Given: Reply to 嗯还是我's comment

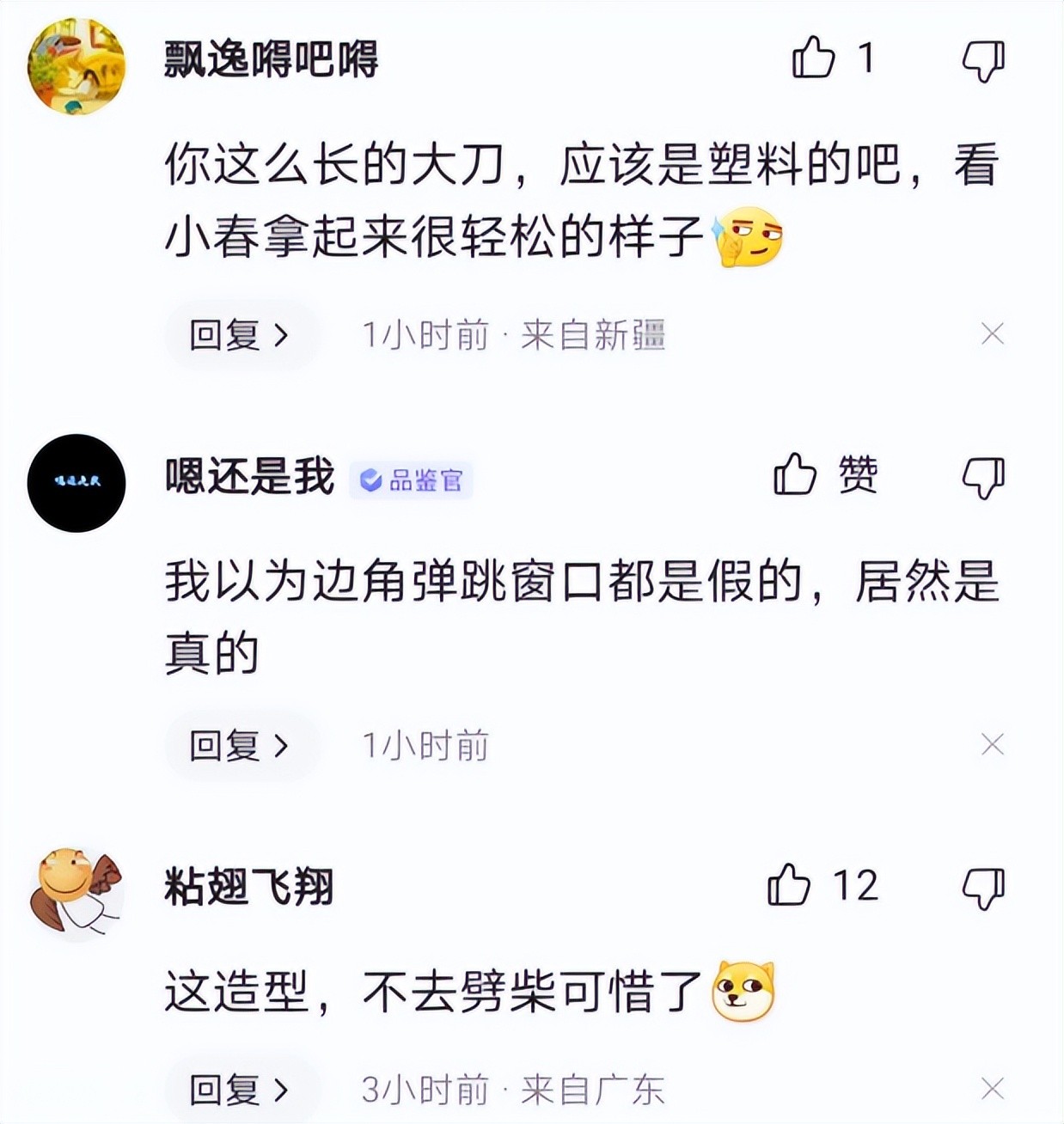Looking at the screenshot, I should coord(238,745).
